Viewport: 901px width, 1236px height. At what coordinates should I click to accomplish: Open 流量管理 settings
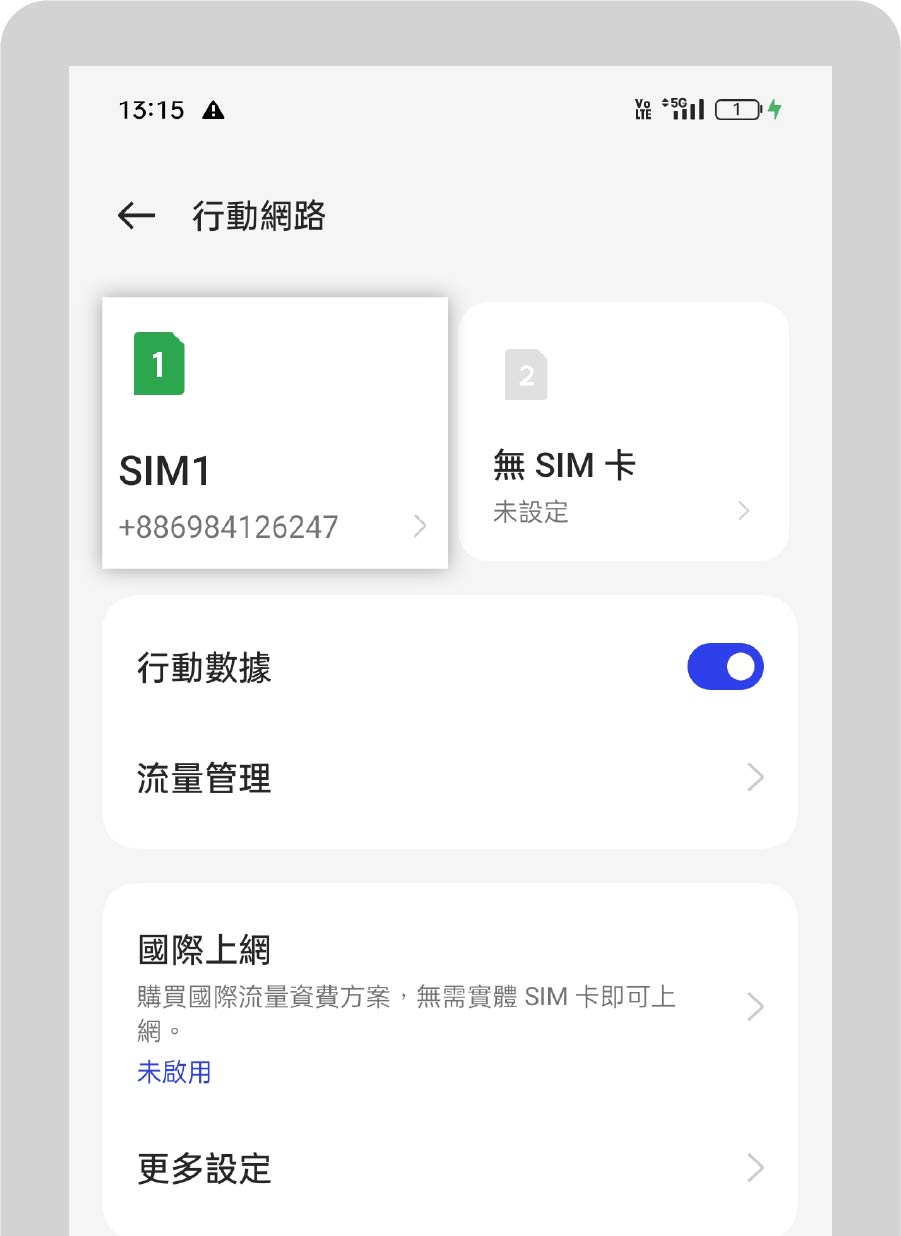coord(450,778)
